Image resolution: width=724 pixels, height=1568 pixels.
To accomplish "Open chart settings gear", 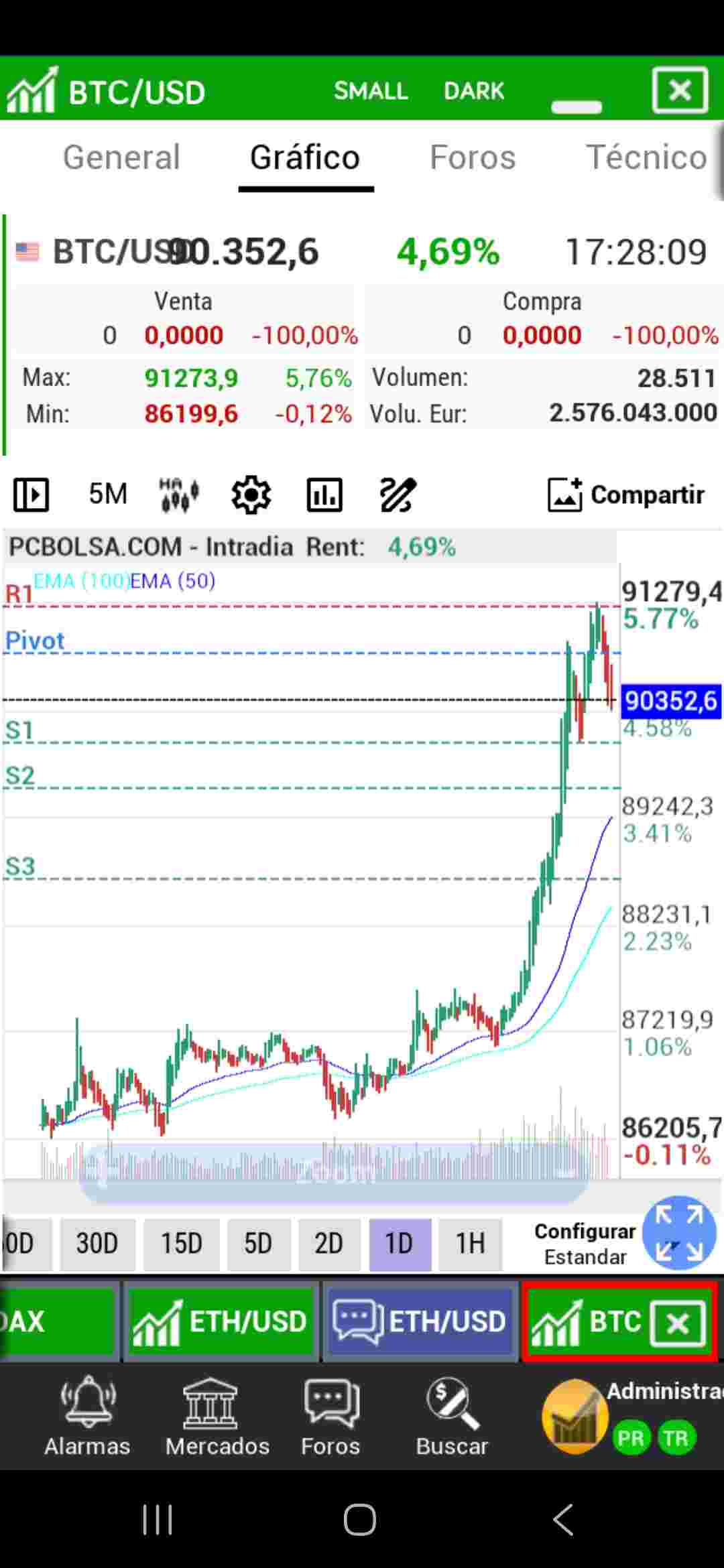I will pyautogui.click(x=251, y=495).
